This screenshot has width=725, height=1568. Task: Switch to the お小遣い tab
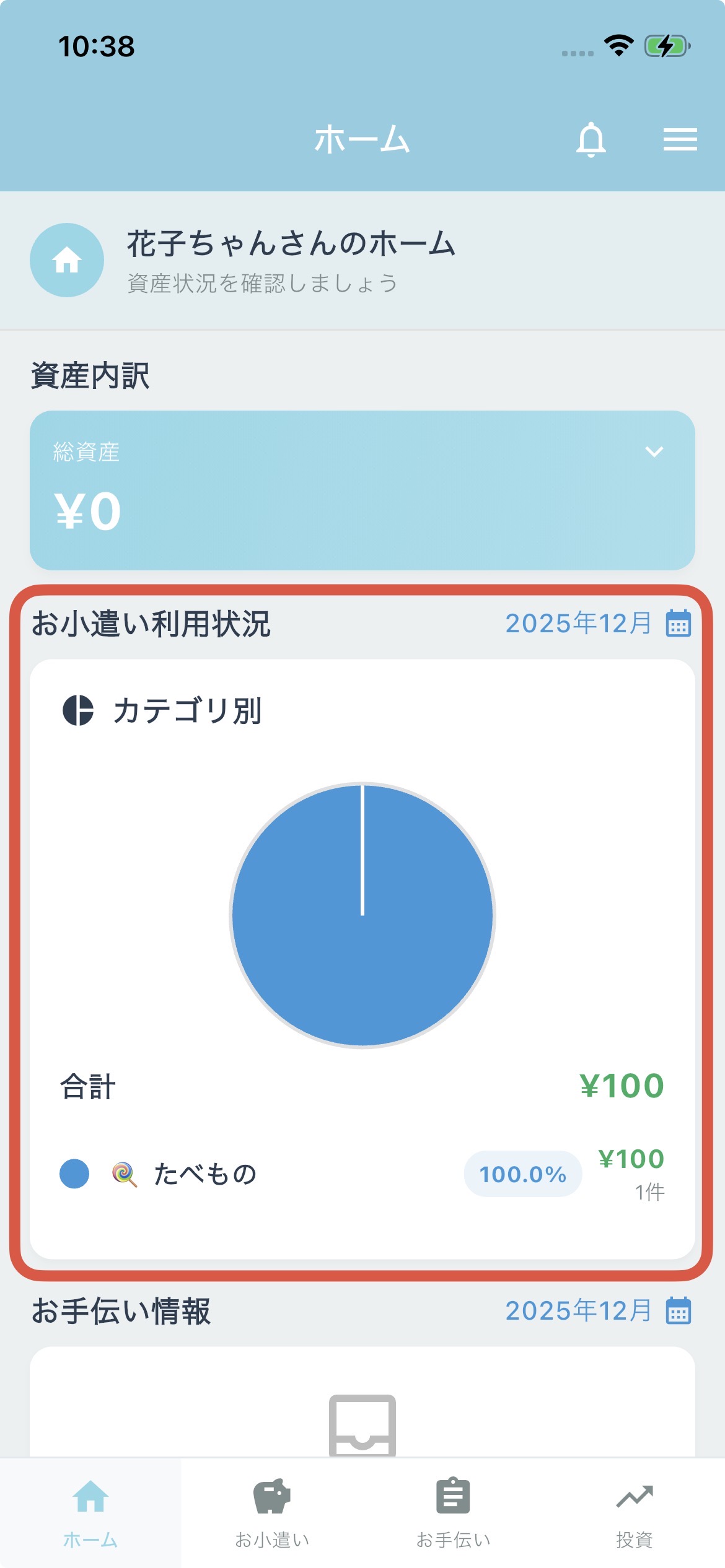272,1512
